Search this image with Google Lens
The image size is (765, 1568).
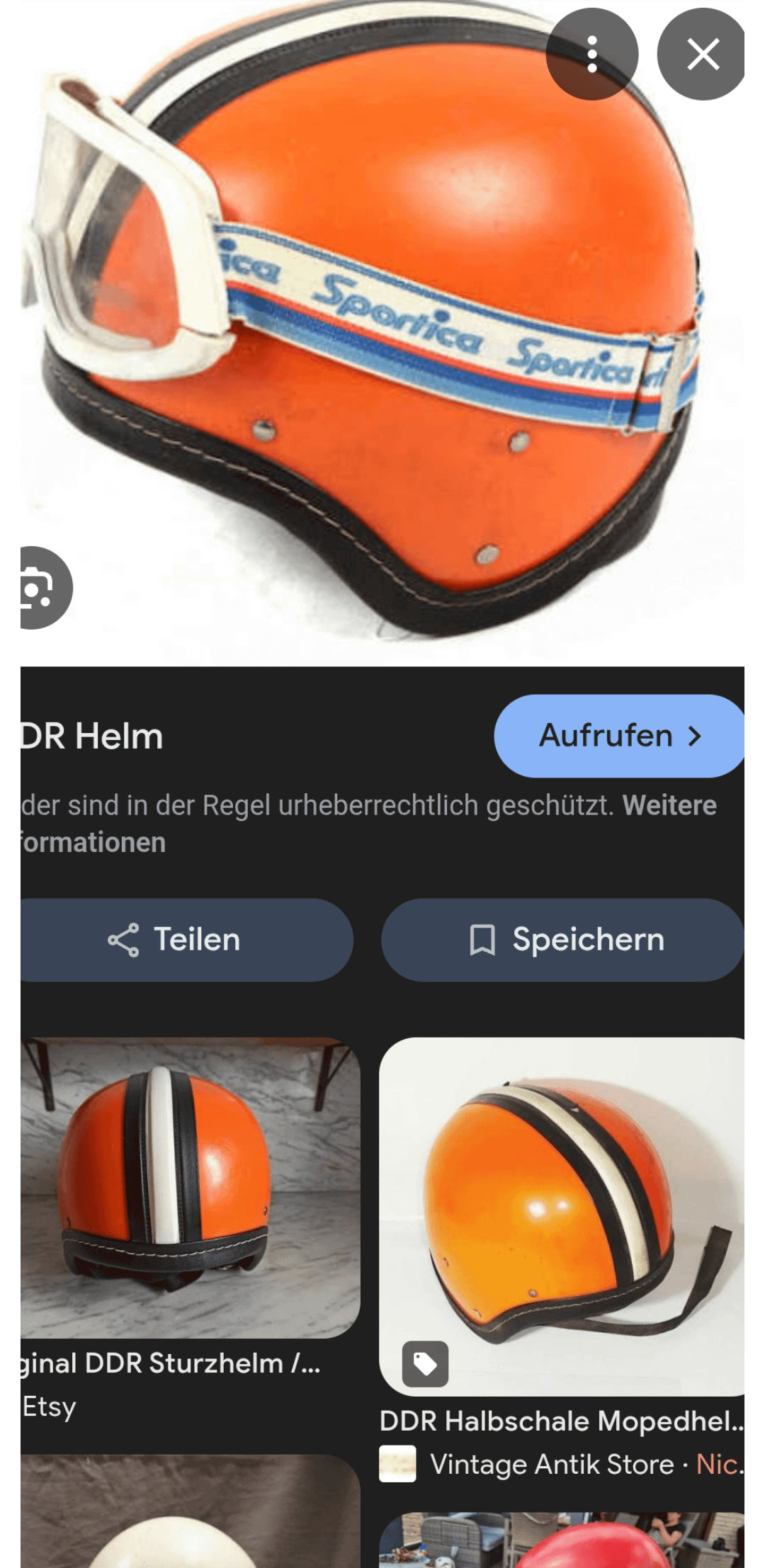tap(40, 588)
